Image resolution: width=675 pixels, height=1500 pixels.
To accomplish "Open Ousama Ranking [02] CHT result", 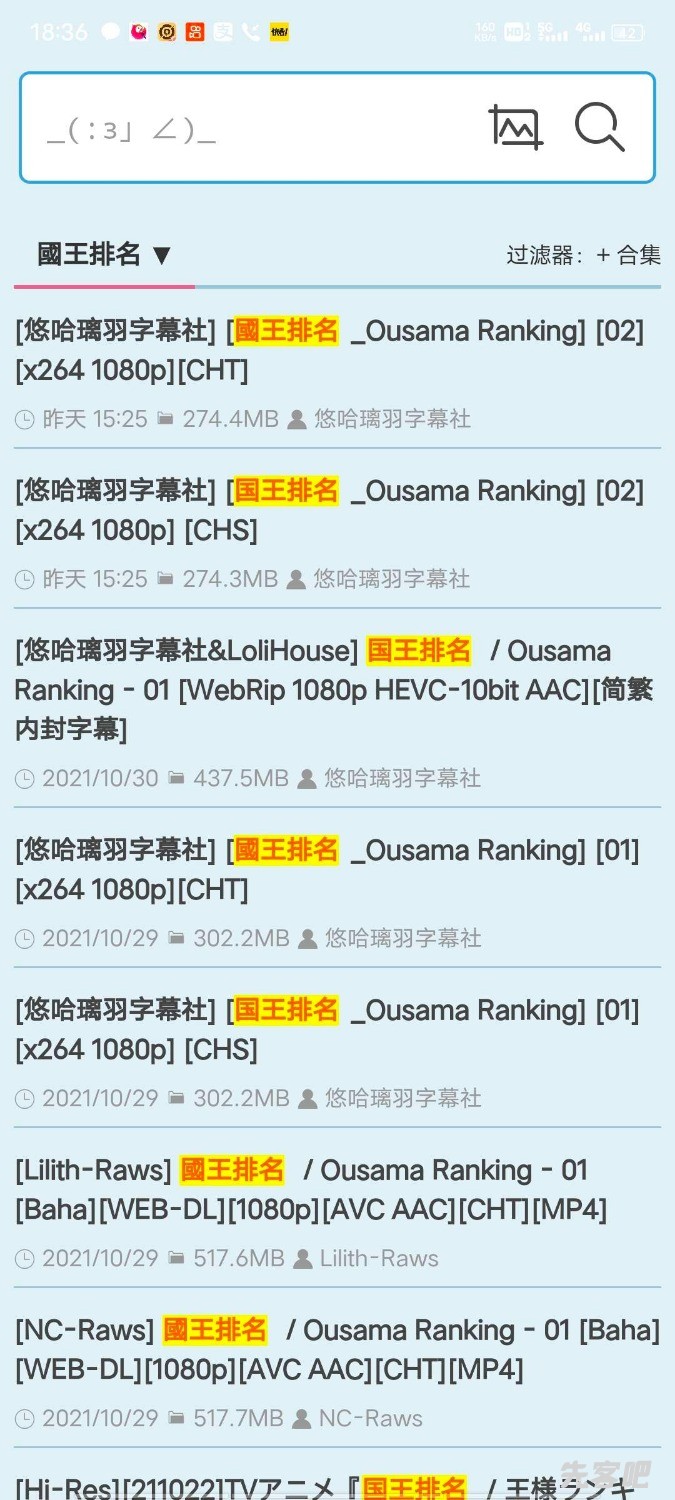I will (330, 351).
